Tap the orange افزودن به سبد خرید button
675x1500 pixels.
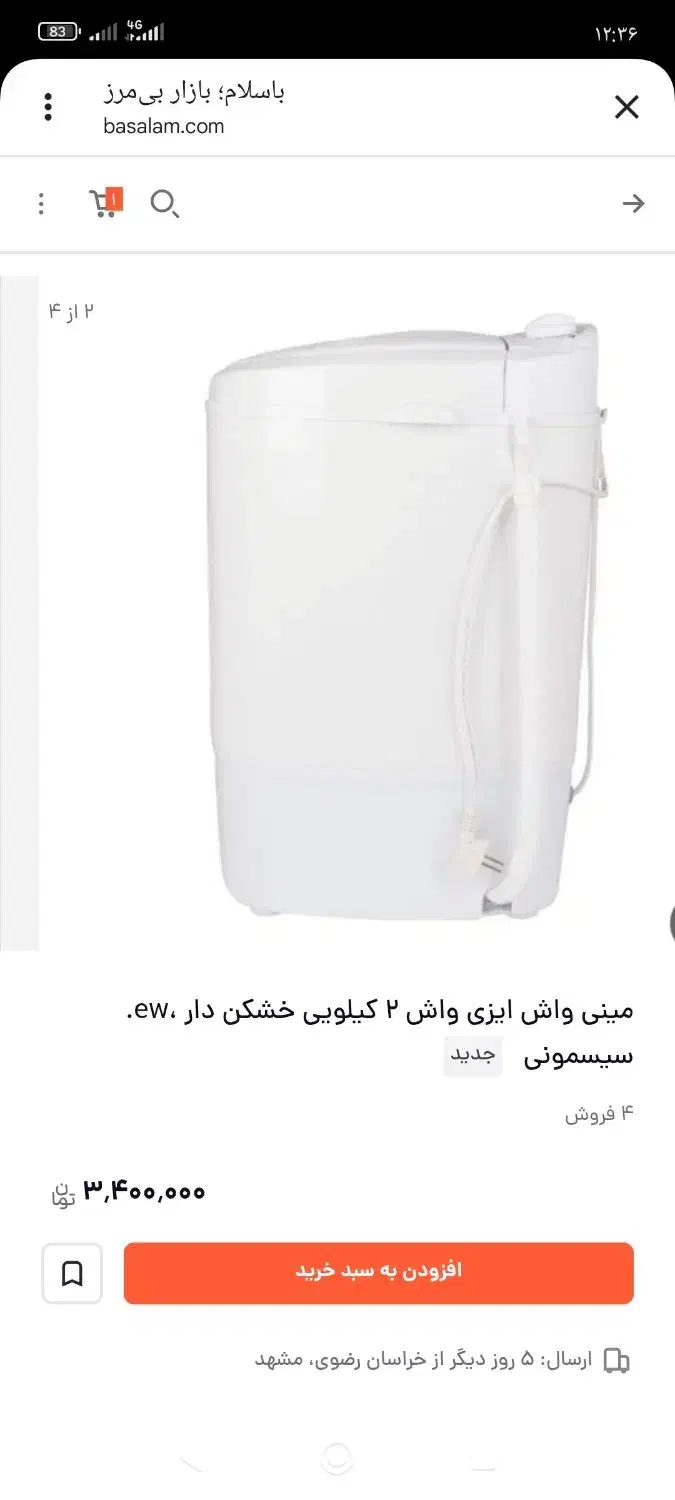point(378,1272)
